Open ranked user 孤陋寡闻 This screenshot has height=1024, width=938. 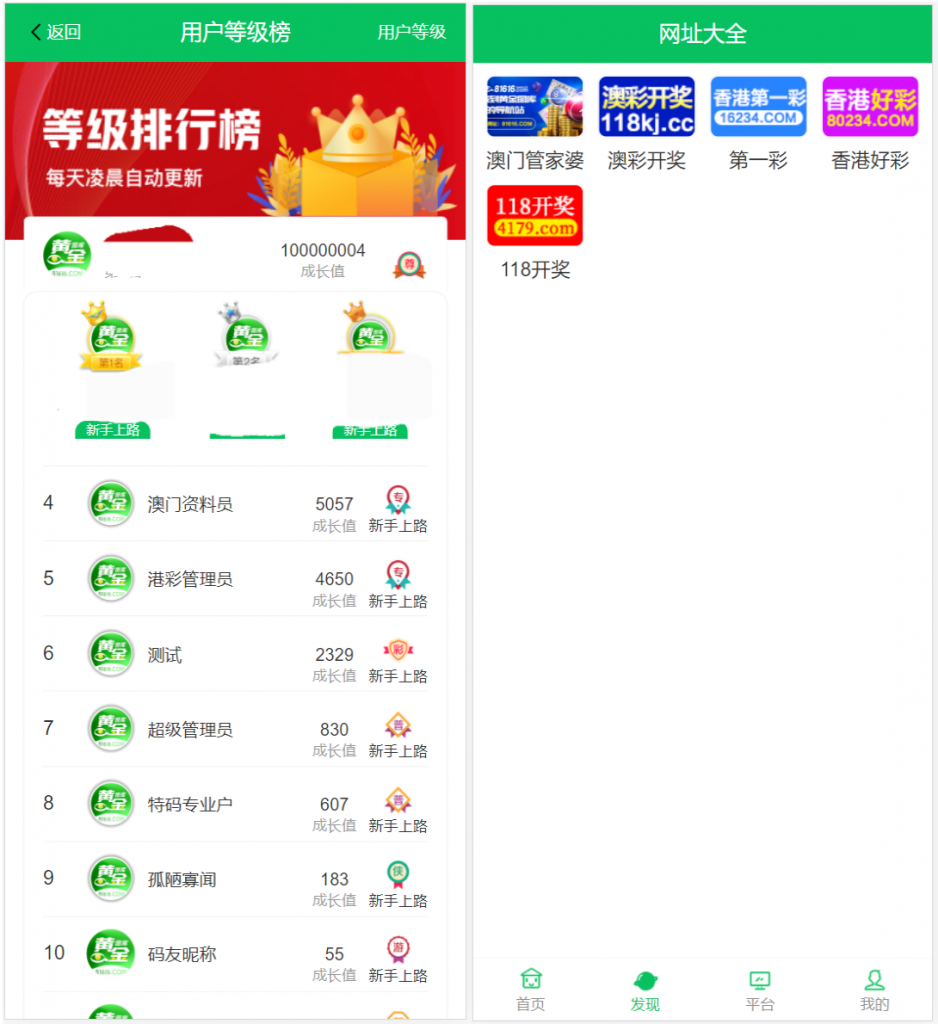182,880
